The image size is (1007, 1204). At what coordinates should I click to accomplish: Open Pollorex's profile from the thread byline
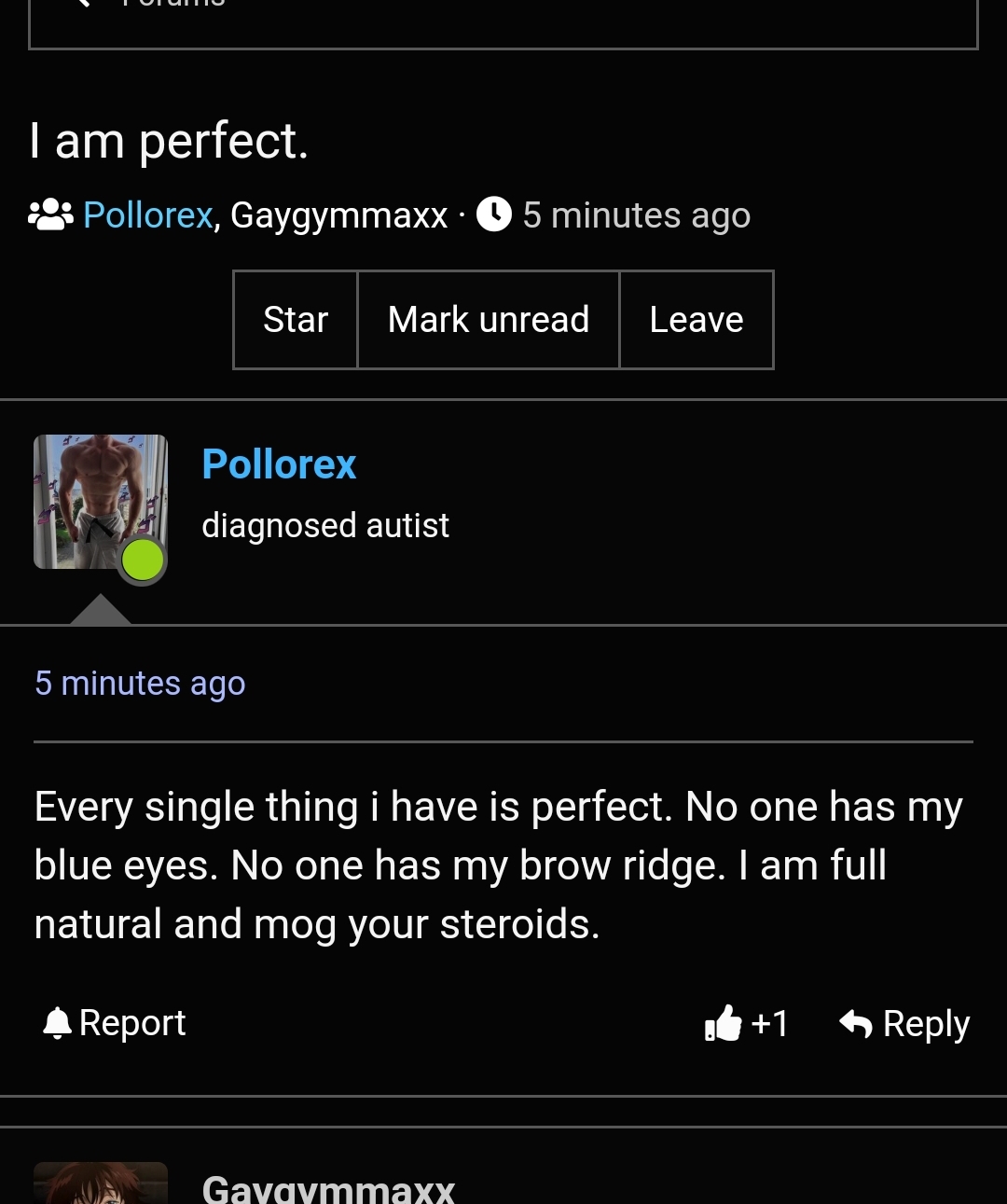coord(147,215)
